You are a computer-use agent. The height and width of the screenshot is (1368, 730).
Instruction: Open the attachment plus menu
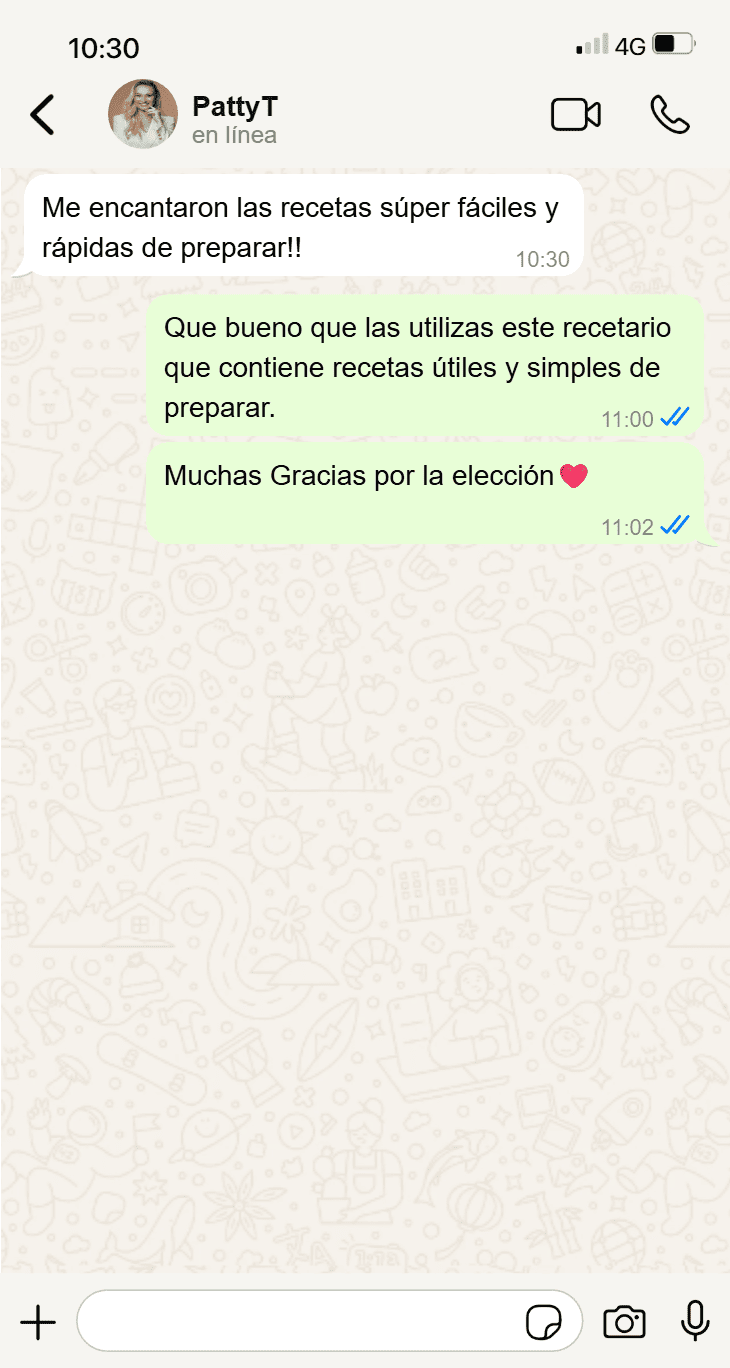point(38,1322)
